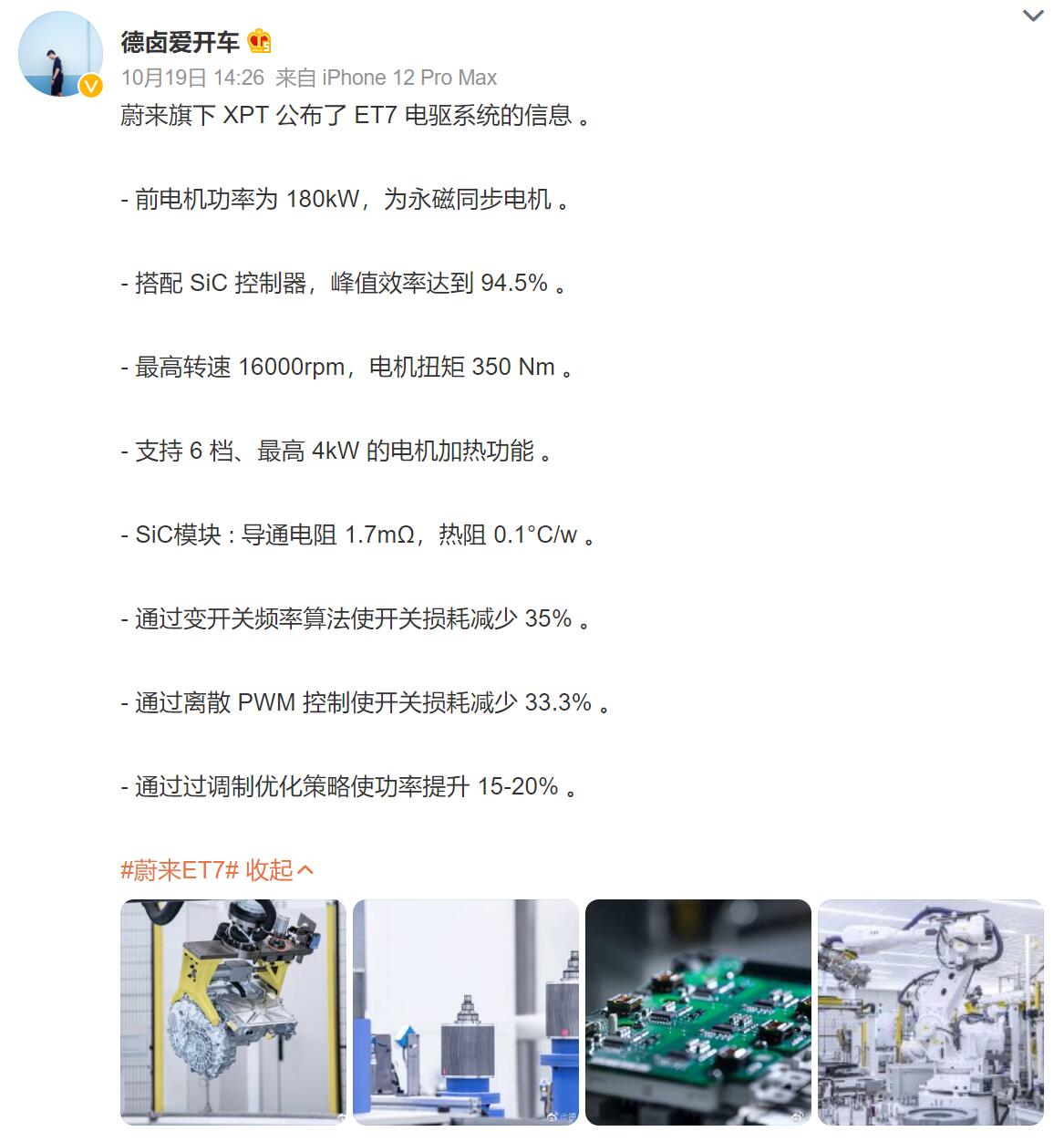Open the username 德卤爱开车 profile link
The height and width of the screenshot is (1142, 1064).
[180, 42]
